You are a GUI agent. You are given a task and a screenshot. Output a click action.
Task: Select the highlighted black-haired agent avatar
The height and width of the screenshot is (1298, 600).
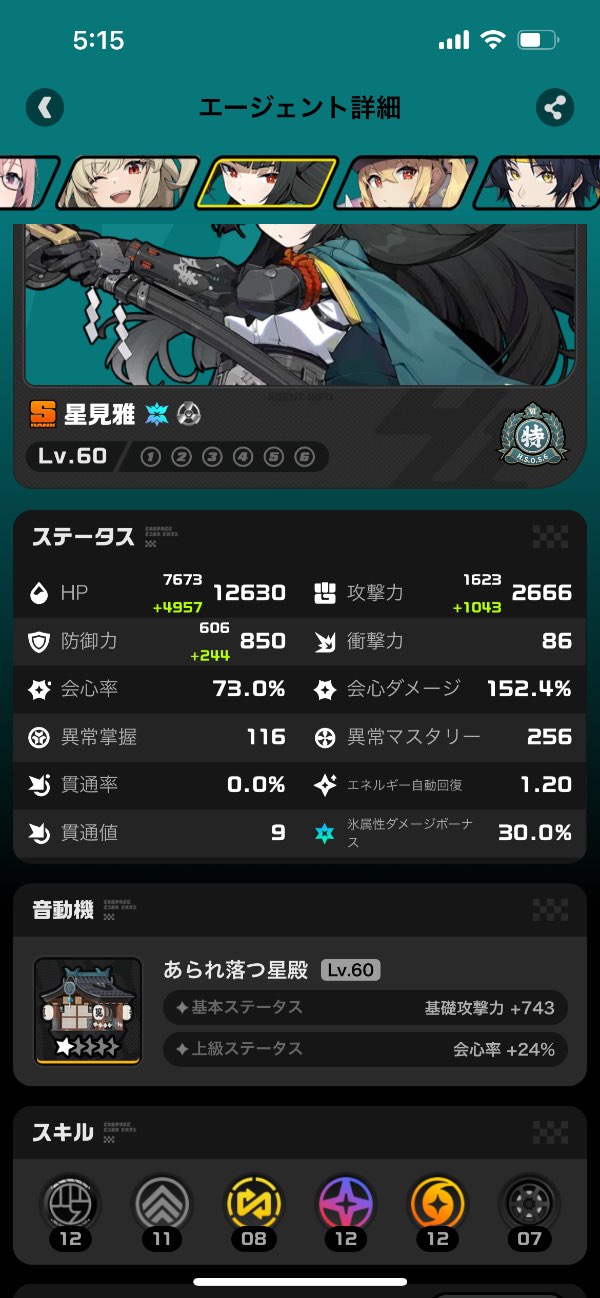click(x=259, y=183)
